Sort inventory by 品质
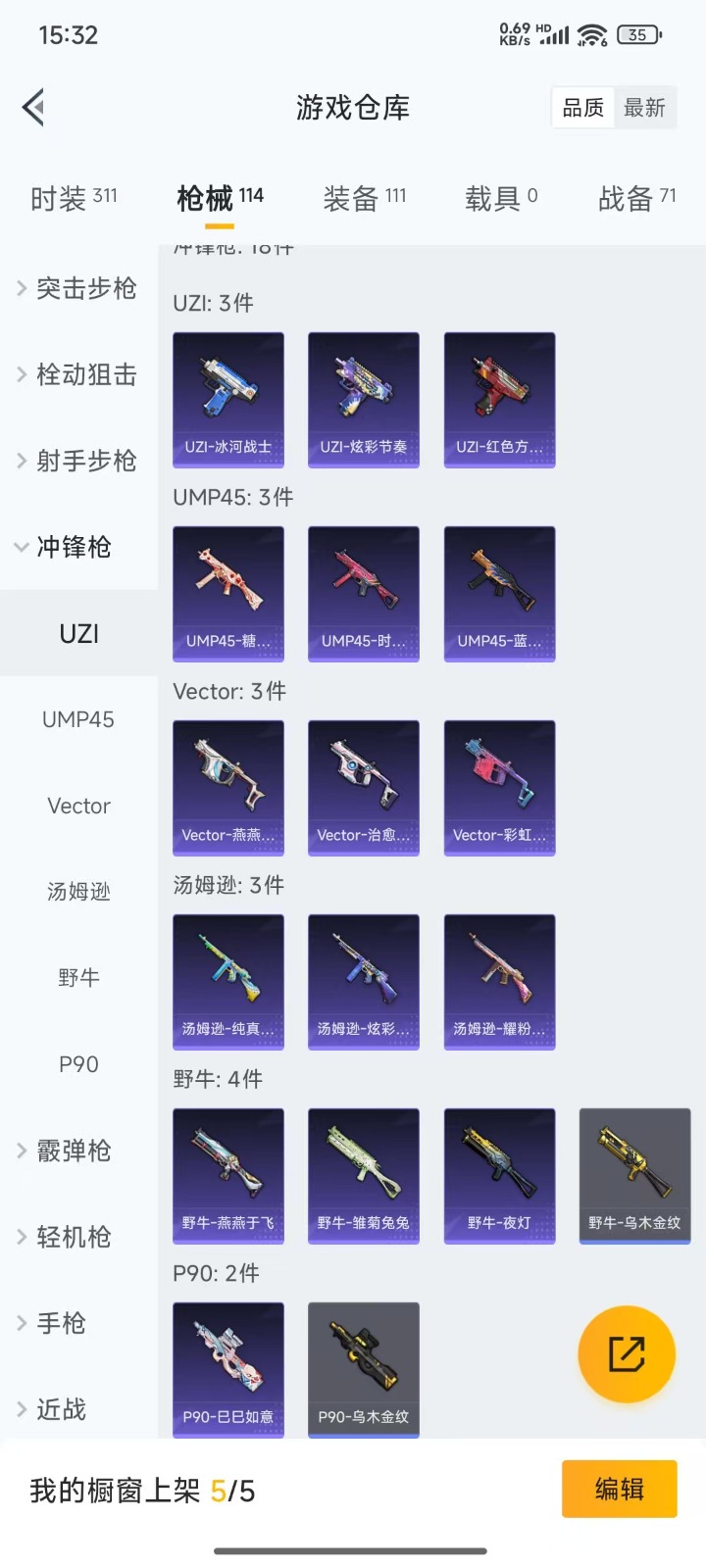This screenshot has height=1568, width=706. 583,108
